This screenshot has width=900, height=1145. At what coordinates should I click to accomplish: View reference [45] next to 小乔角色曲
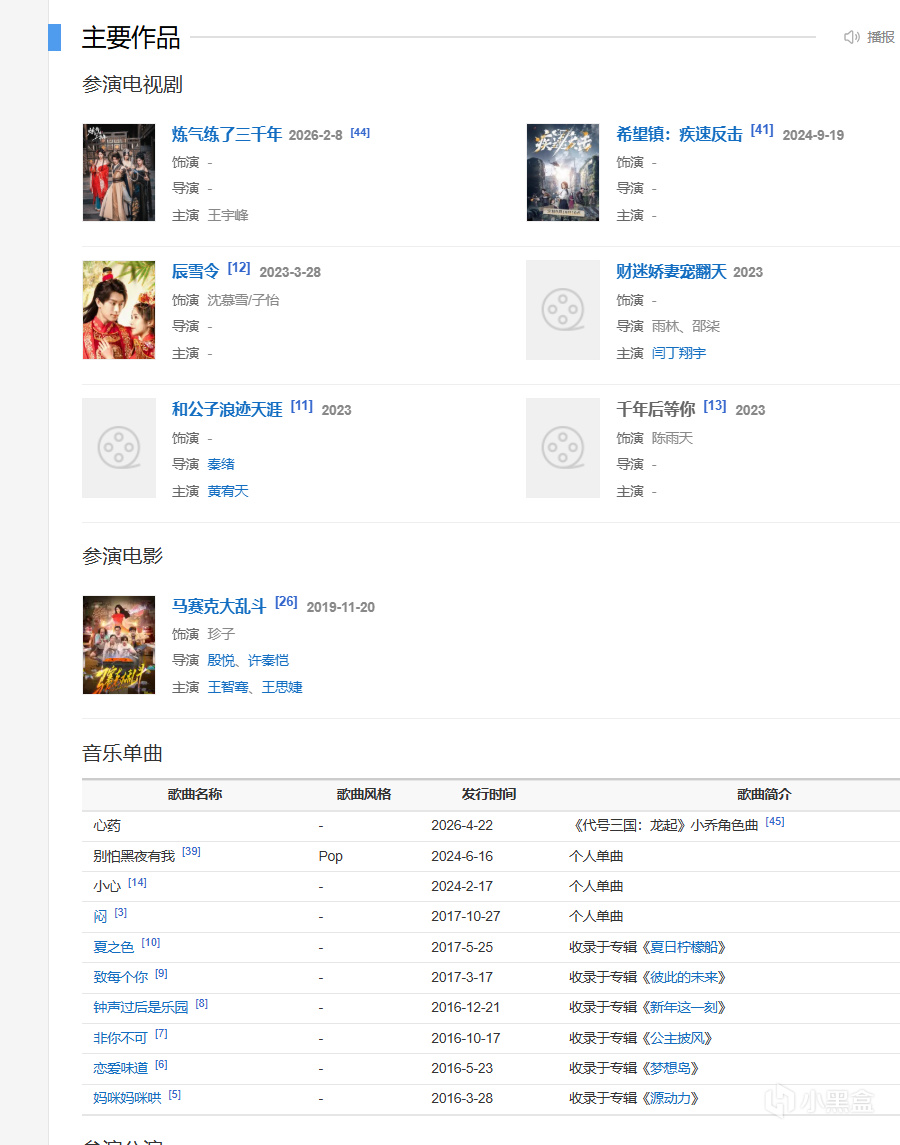[774, 822]
